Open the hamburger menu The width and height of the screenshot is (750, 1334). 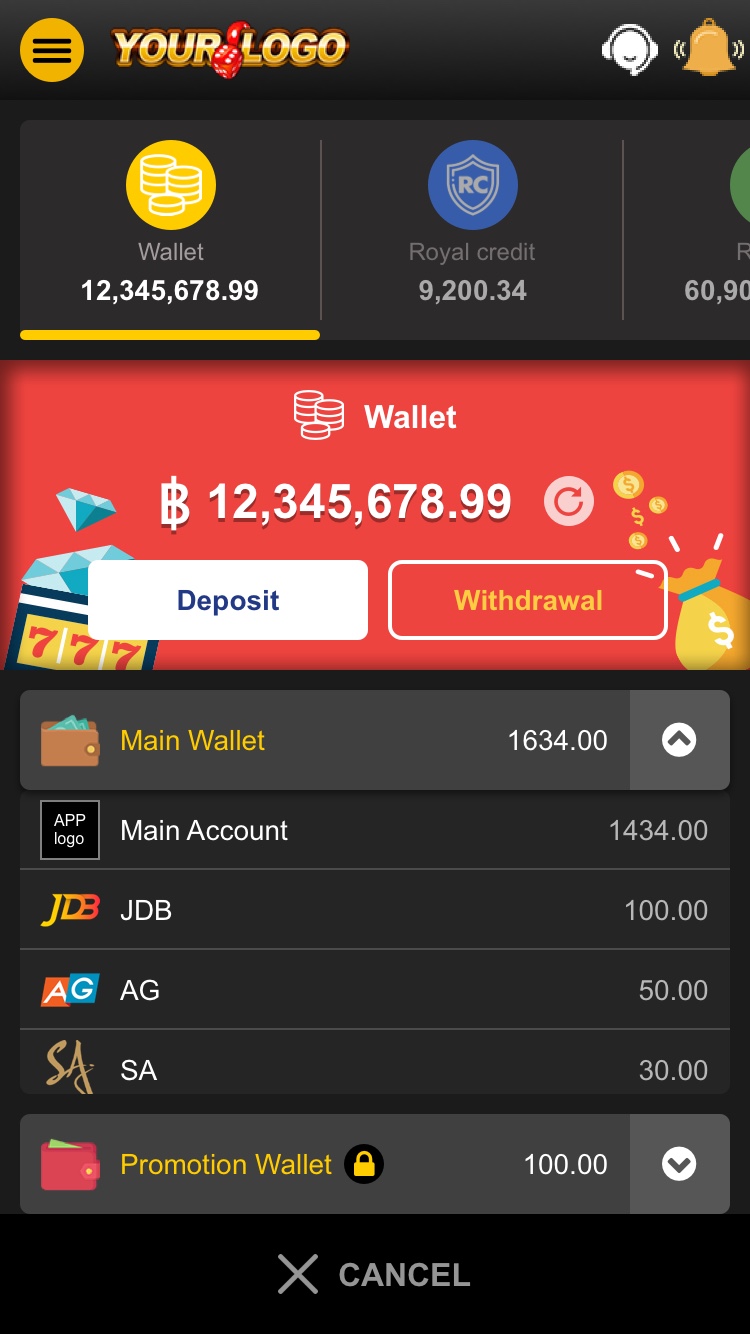(52, 50)
